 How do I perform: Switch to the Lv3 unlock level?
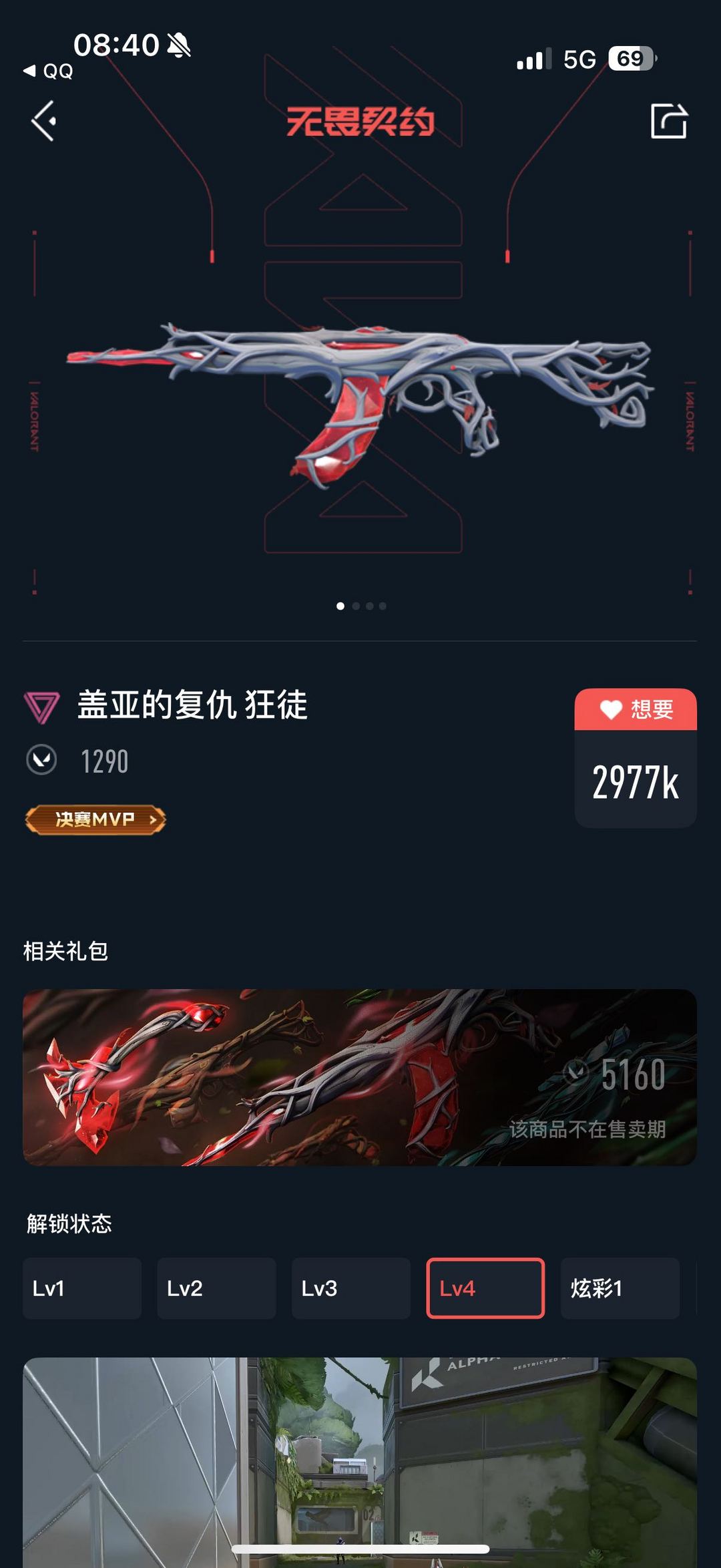pos(351,1288)
